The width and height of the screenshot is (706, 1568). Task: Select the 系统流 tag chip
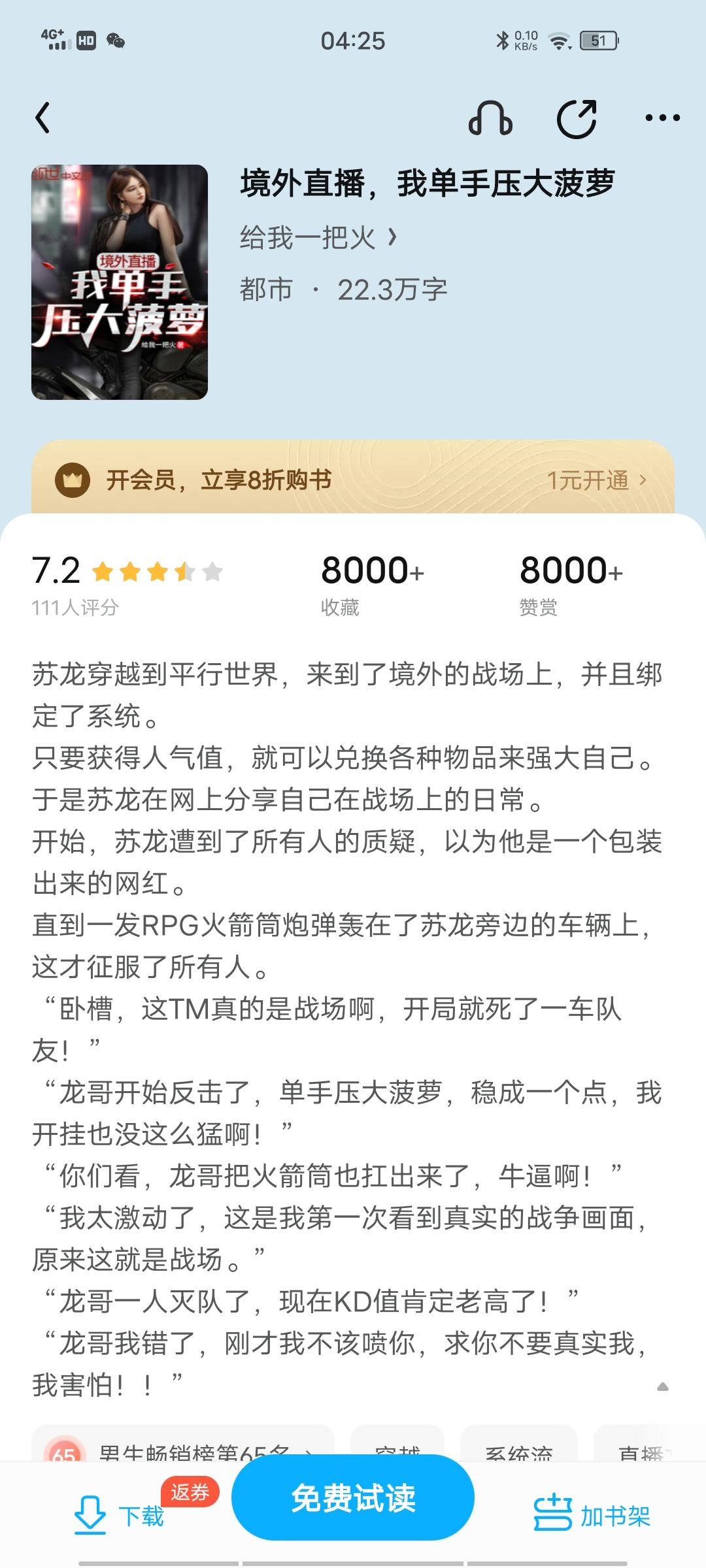pyautogui.click(x=519, y=1445)
